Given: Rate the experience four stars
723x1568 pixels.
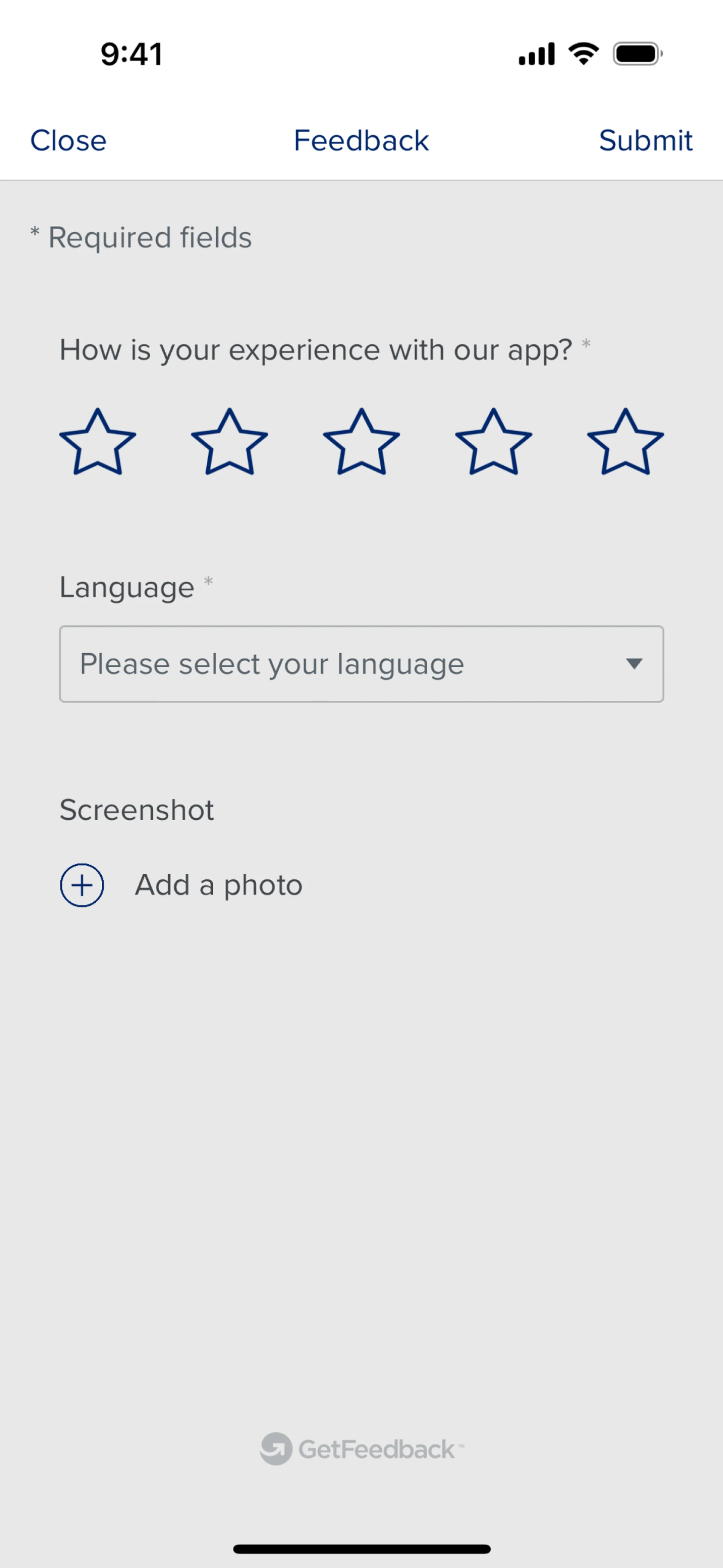Looking at the screenshot, I should (494, 443).
